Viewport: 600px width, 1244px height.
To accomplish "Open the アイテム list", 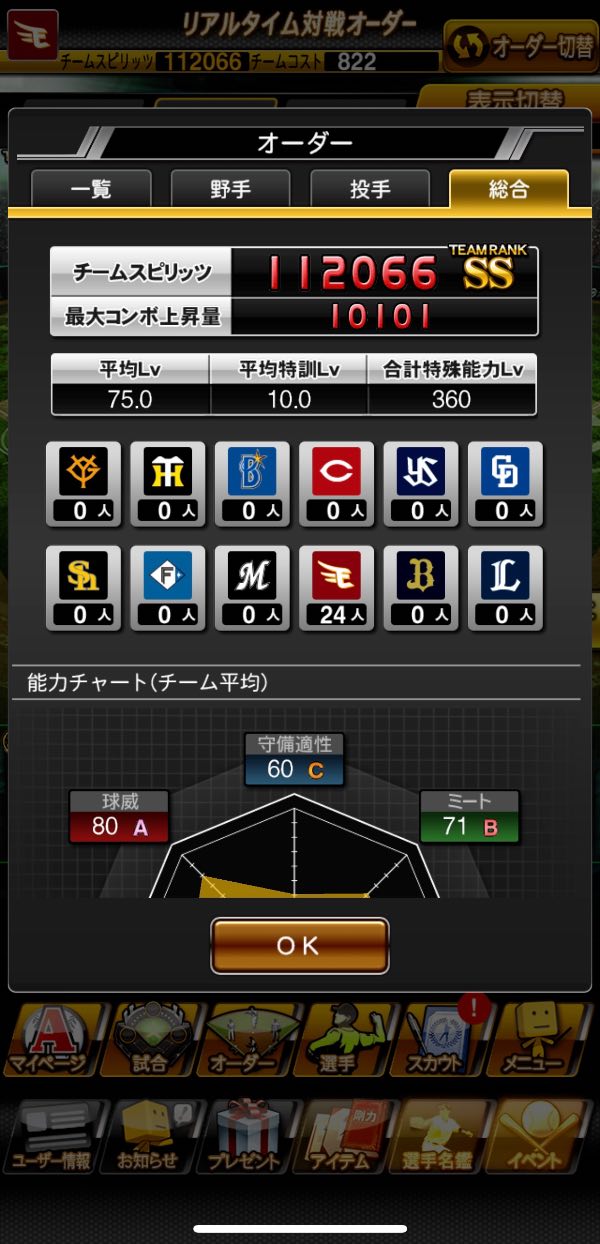I will coord(343,1137).
